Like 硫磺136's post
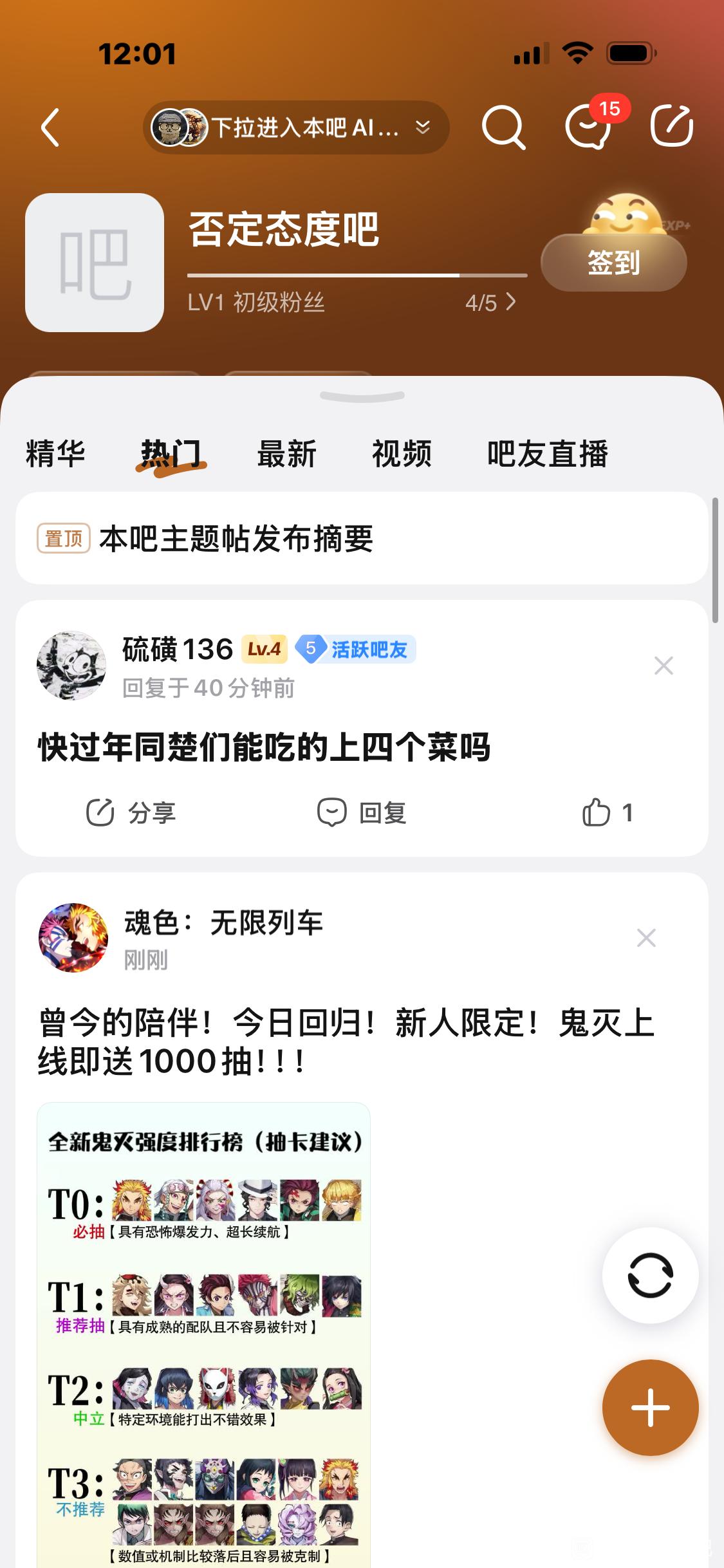 click(x=607, y=812)
